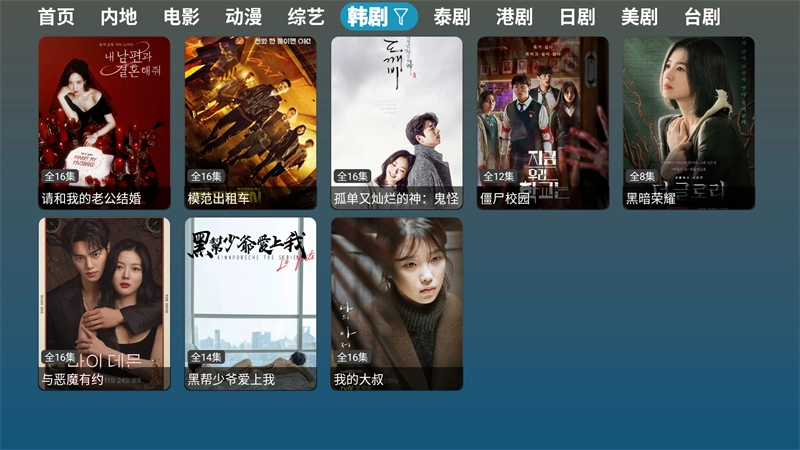Open the 日剧 tab

click(x=576, y=16)
